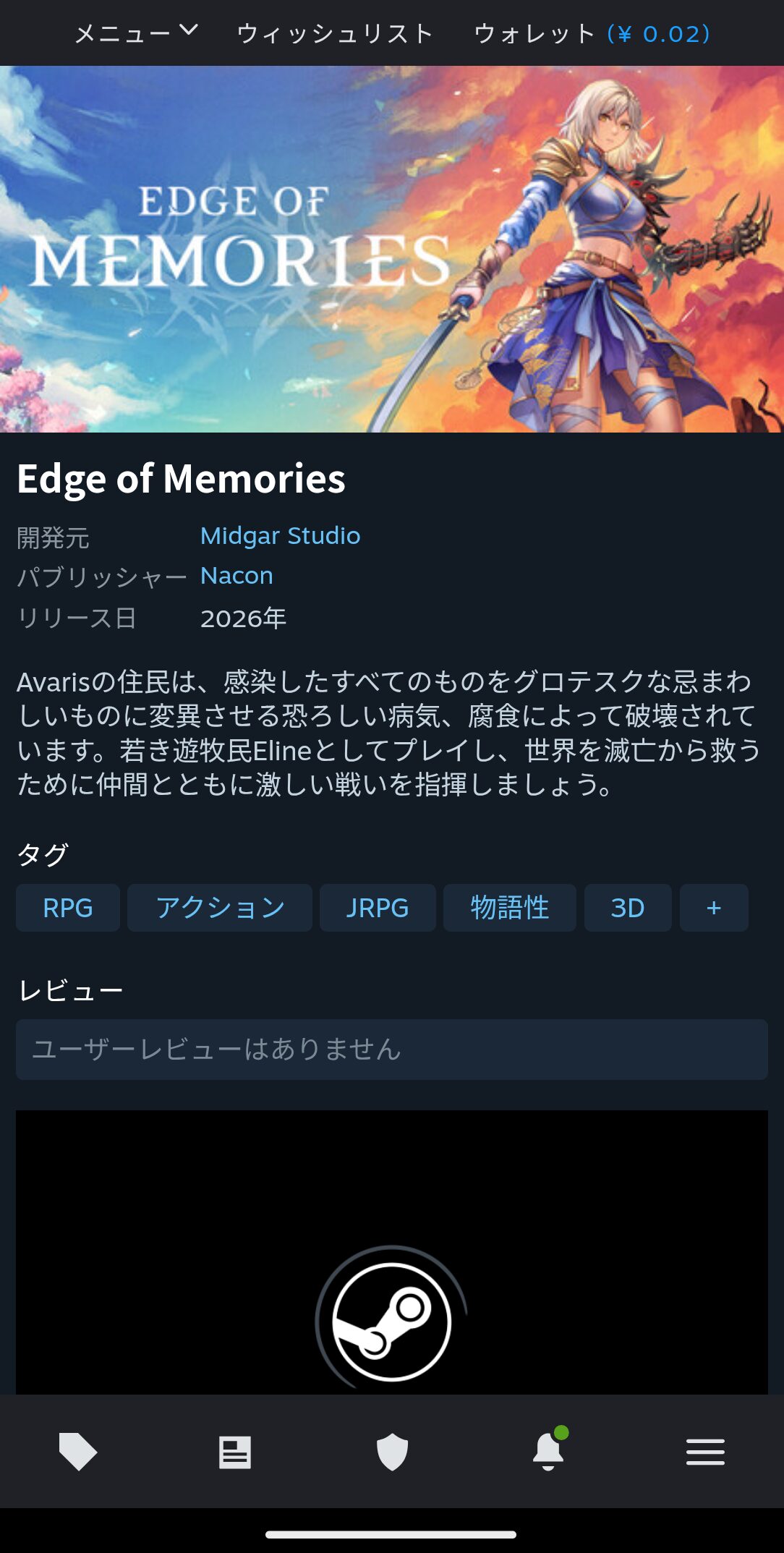This screenshot has height=1553, width=784.
Task: Open publisher Nacon page
Action: (237, 576)
